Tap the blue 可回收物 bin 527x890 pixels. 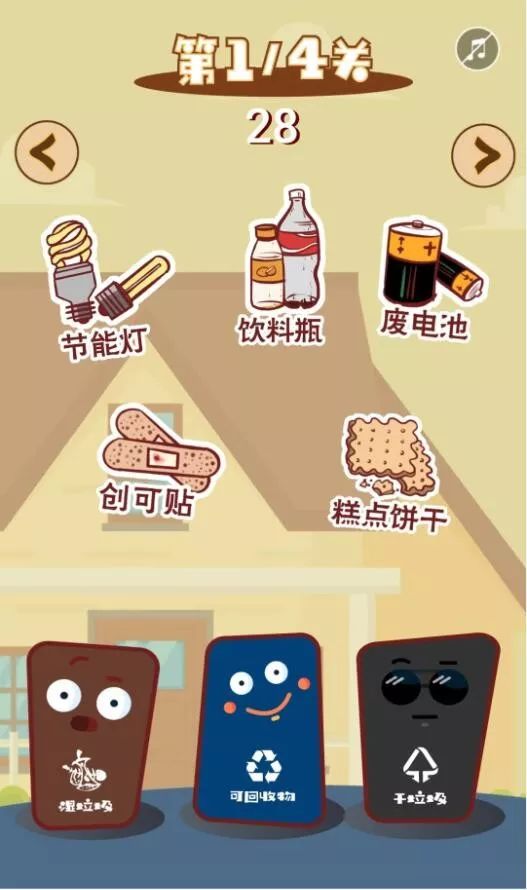(x=263, y=729)
